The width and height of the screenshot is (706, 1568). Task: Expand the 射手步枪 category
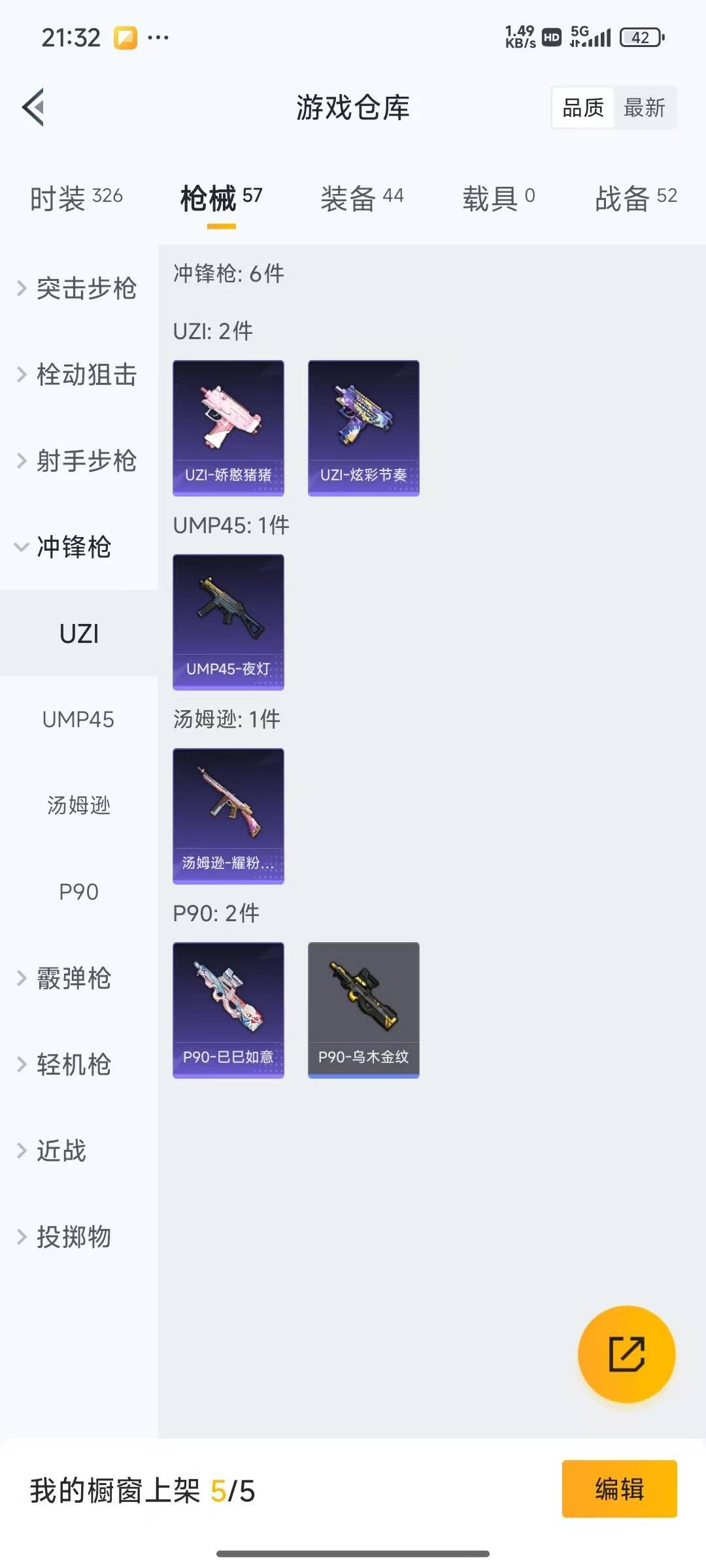coord(78,461)
